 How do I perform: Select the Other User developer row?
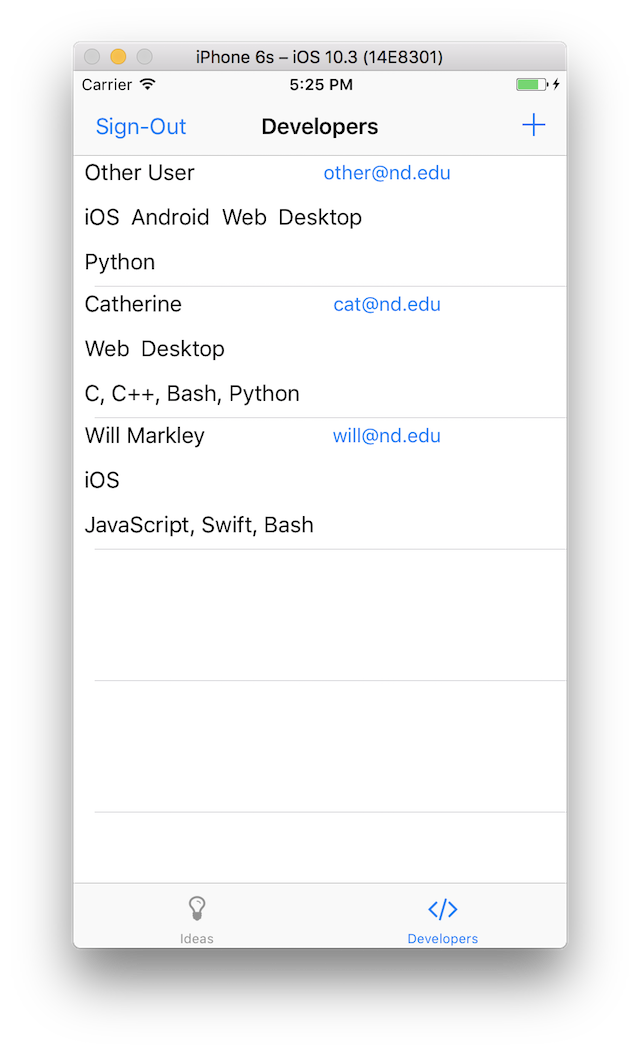[320, 221]
